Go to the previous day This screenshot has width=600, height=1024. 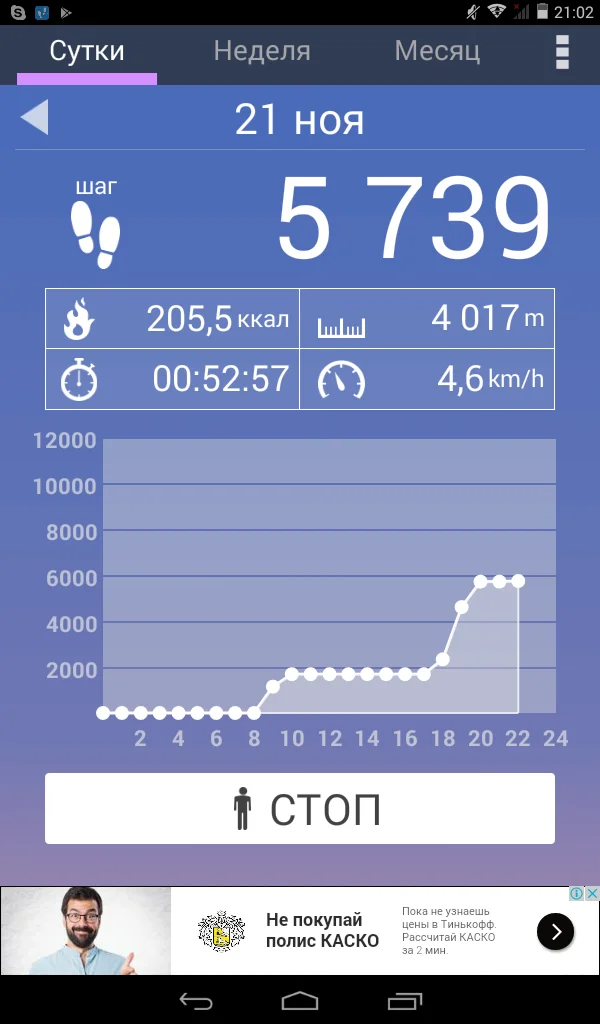[34, 118]
